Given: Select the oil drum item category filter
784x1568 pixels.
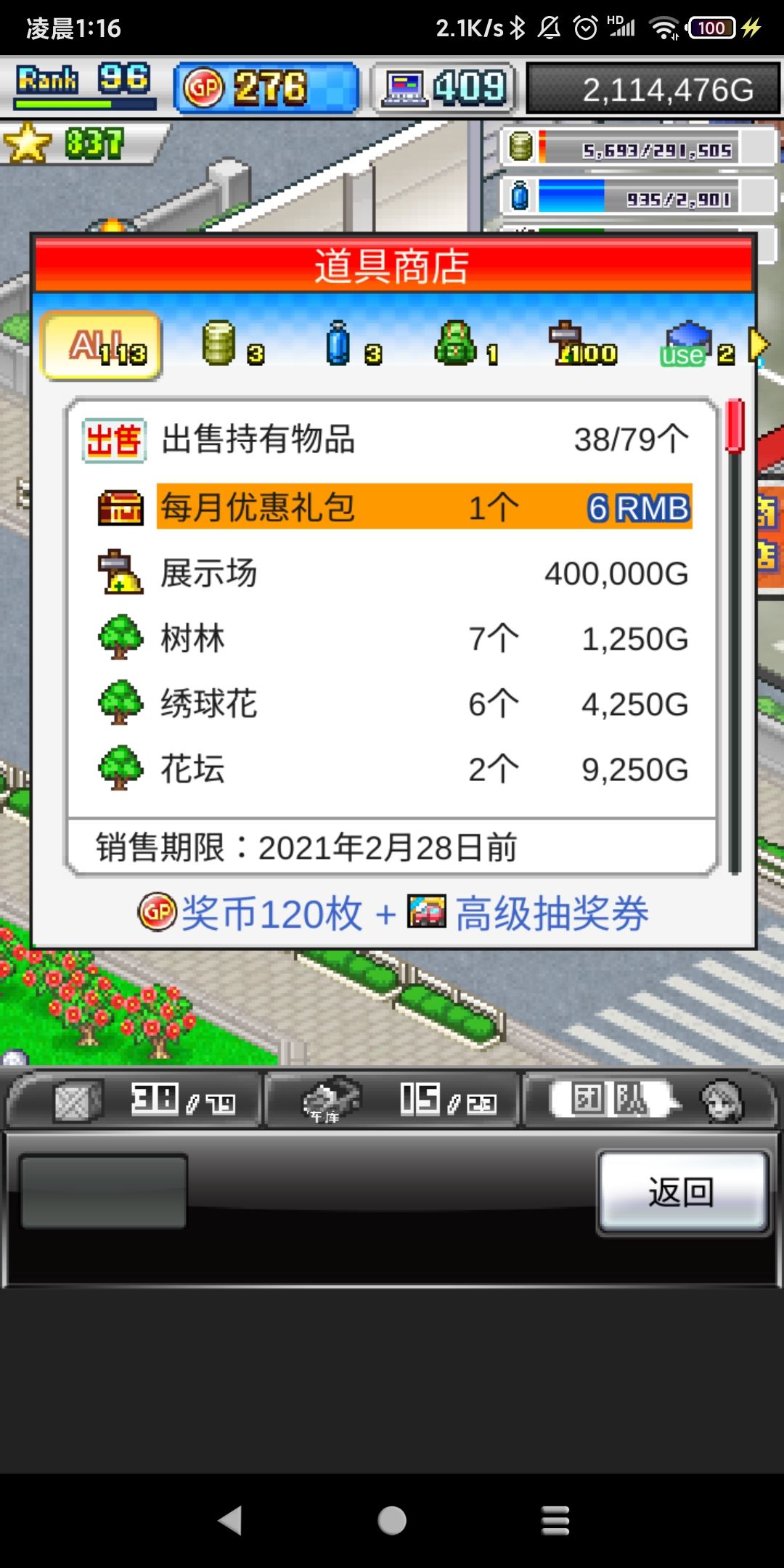Looking at the screenshot, I should tap(218, 341).
